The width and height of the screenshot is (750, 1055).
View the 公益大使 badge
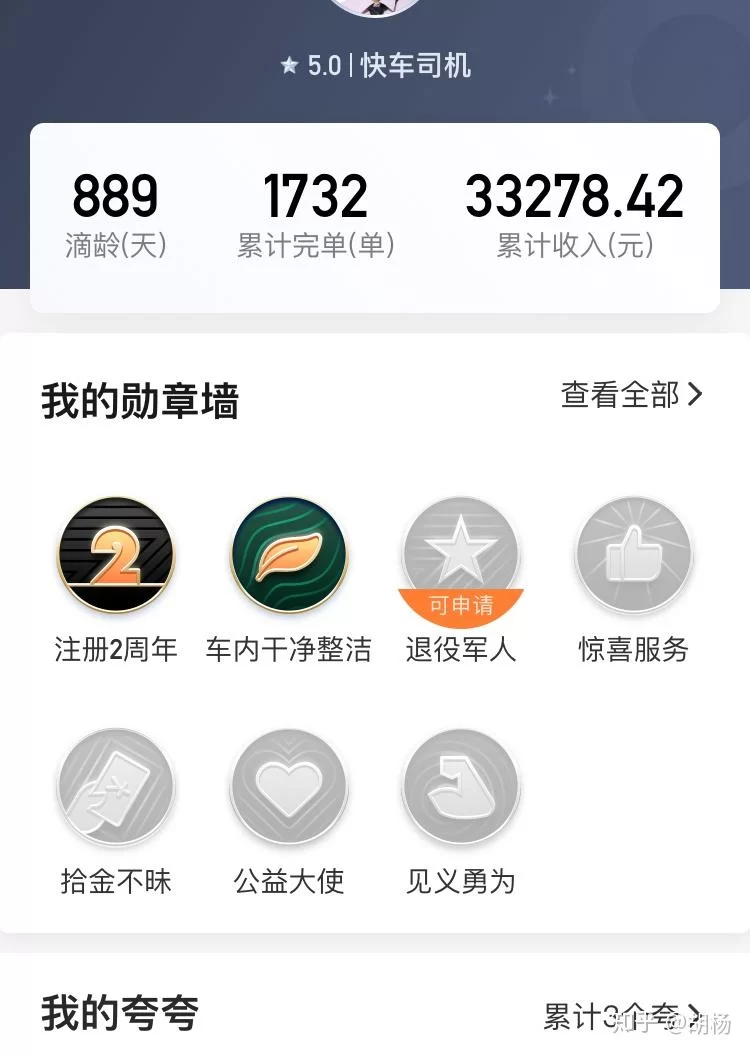(289, 788)
